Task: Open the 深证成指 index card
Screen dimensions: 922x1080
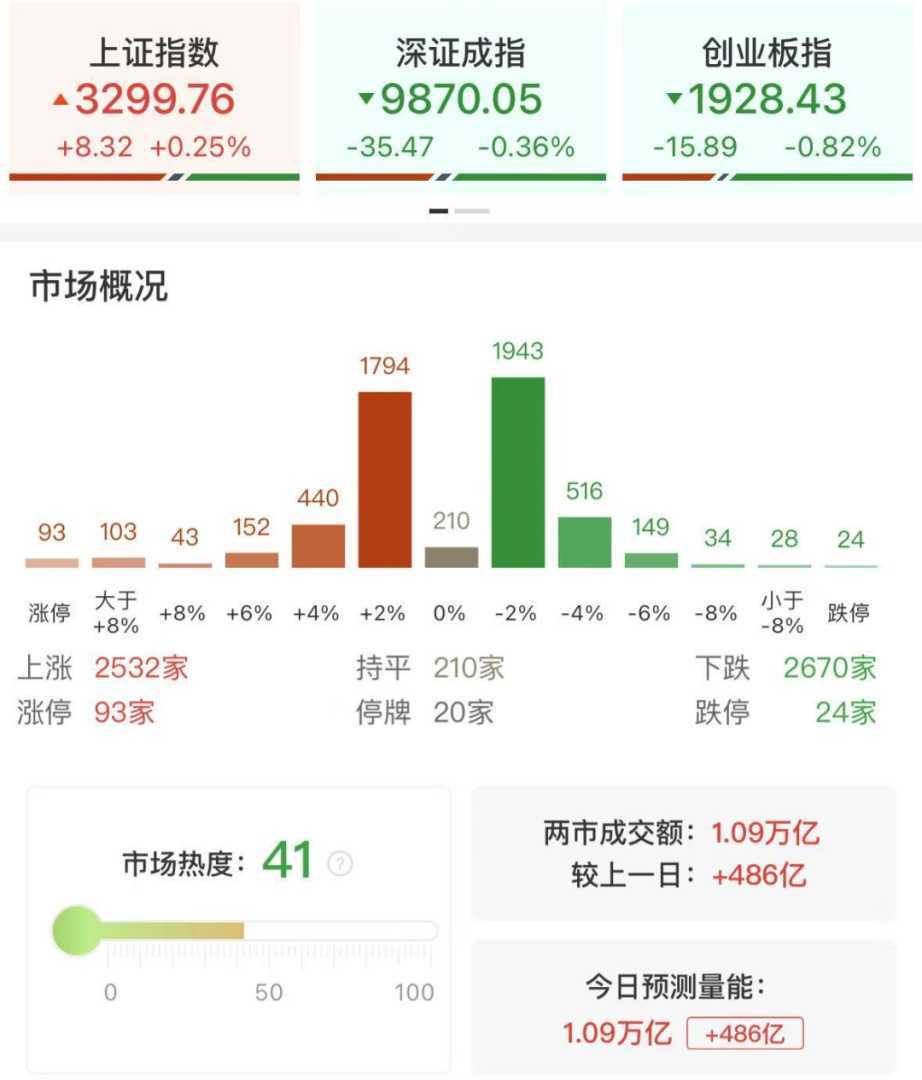Action: pos(460,98)
